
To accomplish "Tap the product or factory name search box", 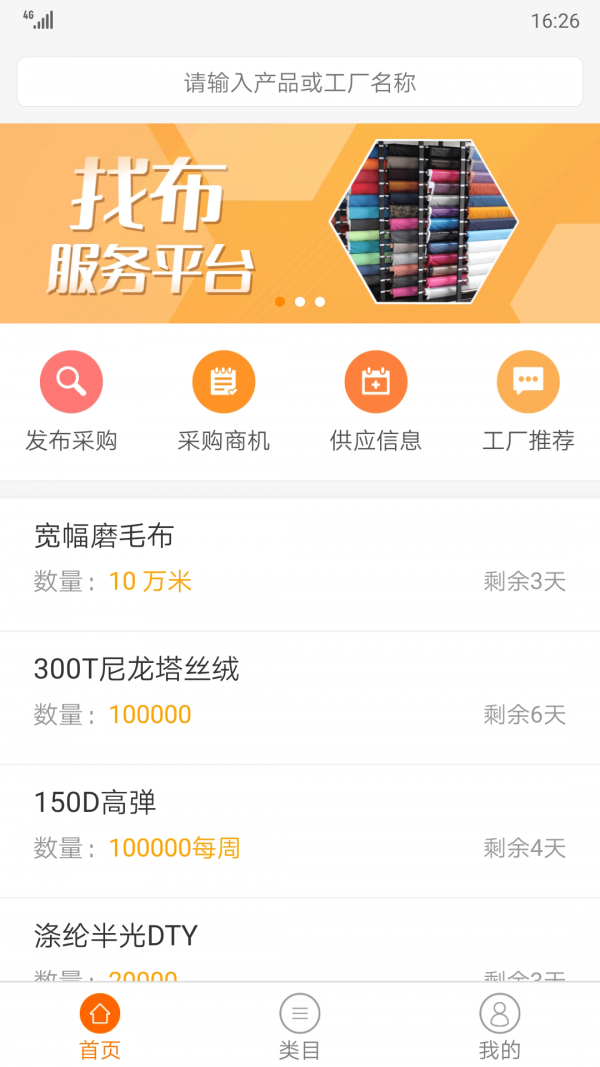I will [x=299, y=82].
